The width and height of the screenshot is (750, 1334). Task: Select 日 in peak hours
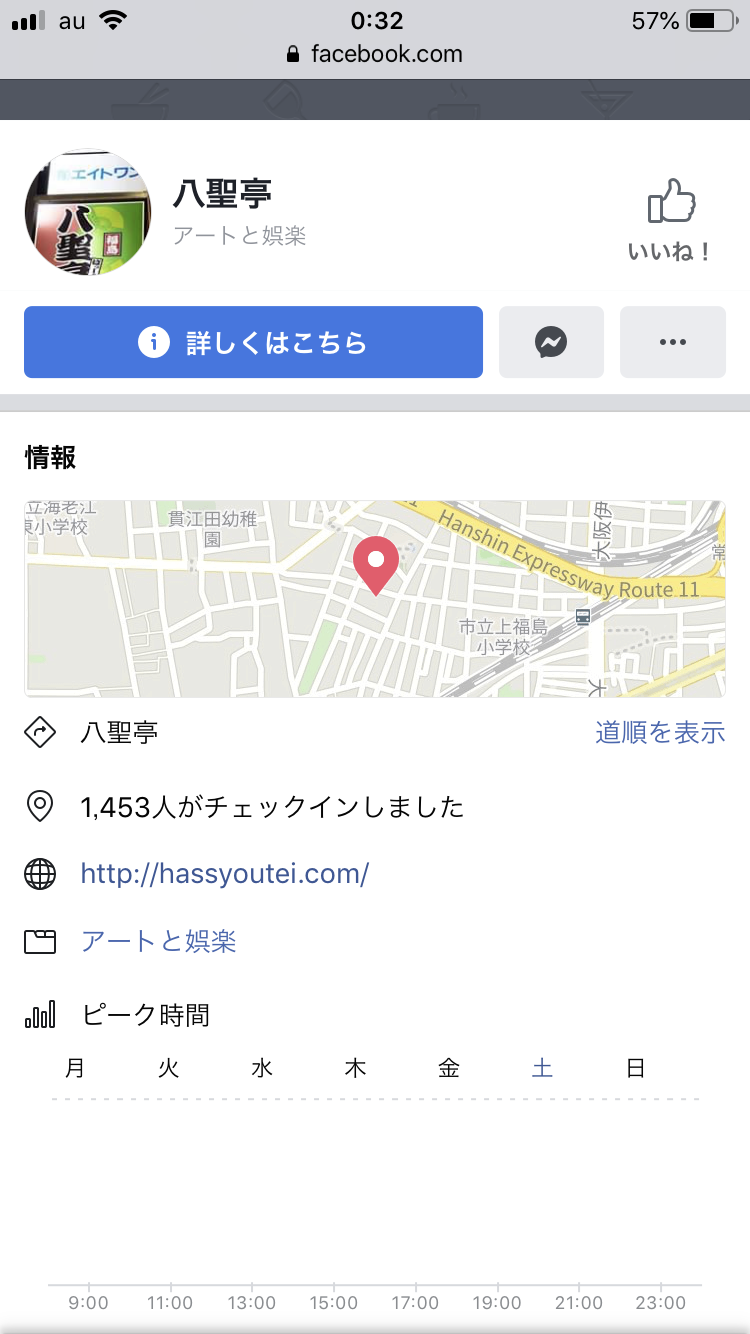(x=635, y=1069)
